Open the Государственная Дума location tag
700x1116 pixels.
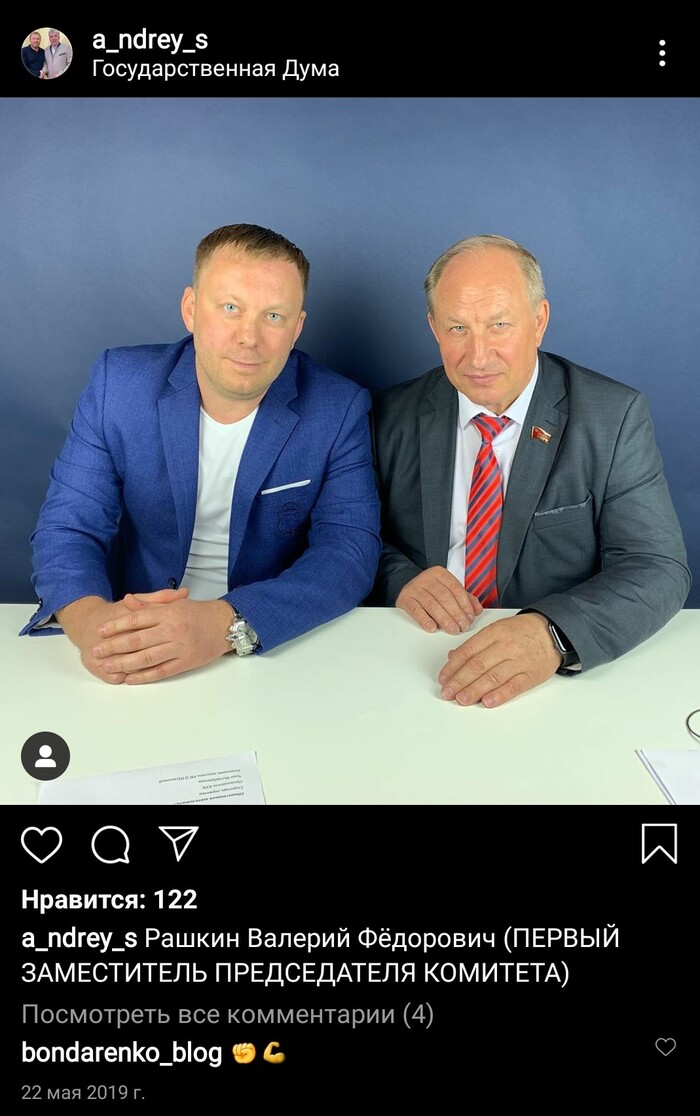click(215, 69)
